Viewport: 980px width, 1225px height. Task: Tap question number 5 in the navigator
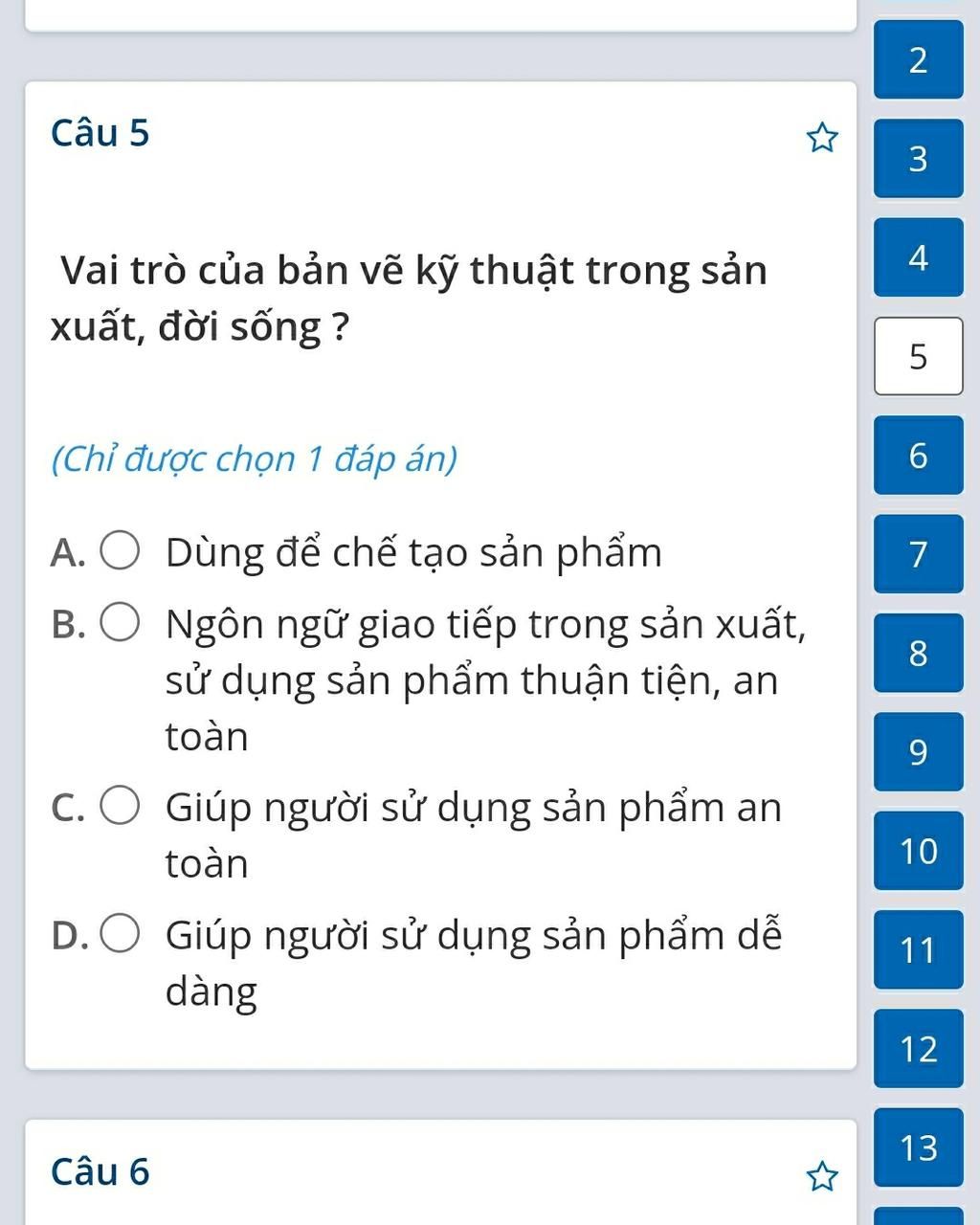tap(918, 356)
